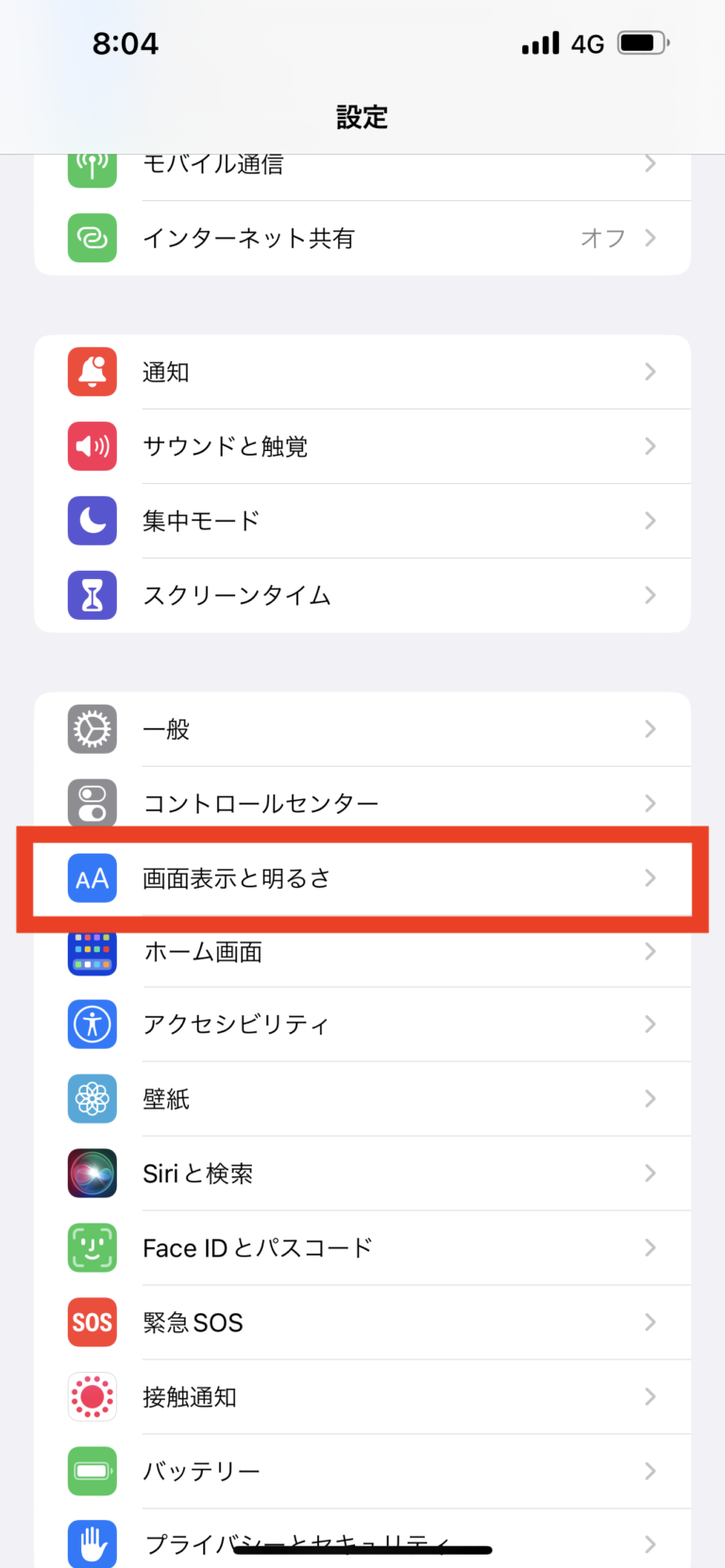725x1568 pixels.
Task: Tap the ホーム画面 app grid icon
Action: click(92, 952)
